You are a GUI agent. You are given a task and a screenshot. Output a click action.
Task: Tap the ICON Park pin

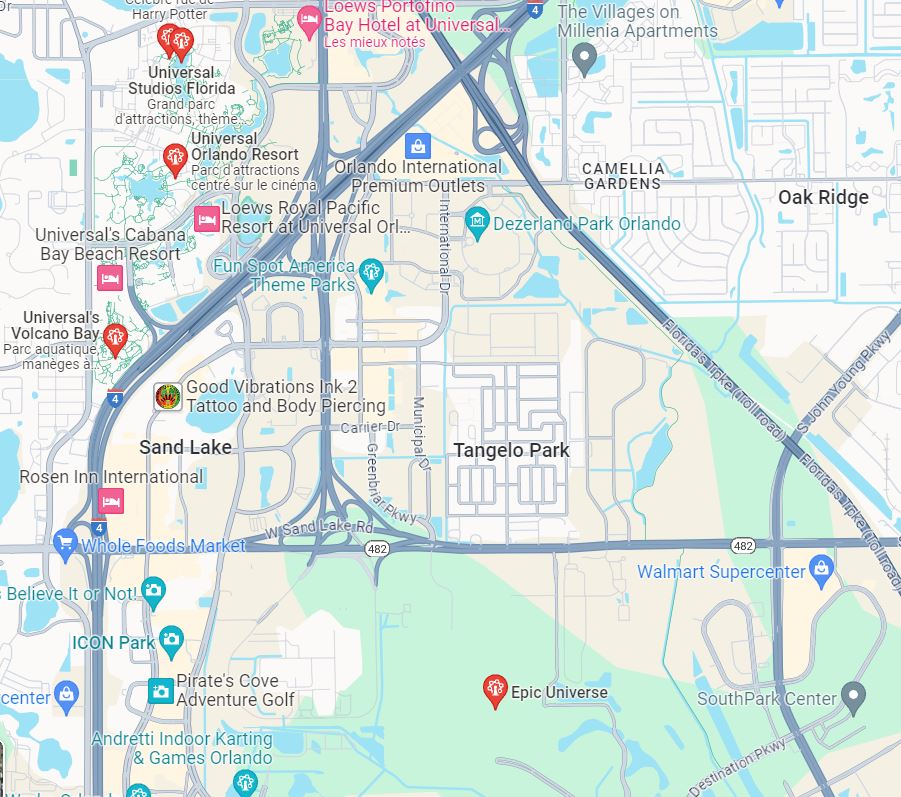(x=171, y=640)
